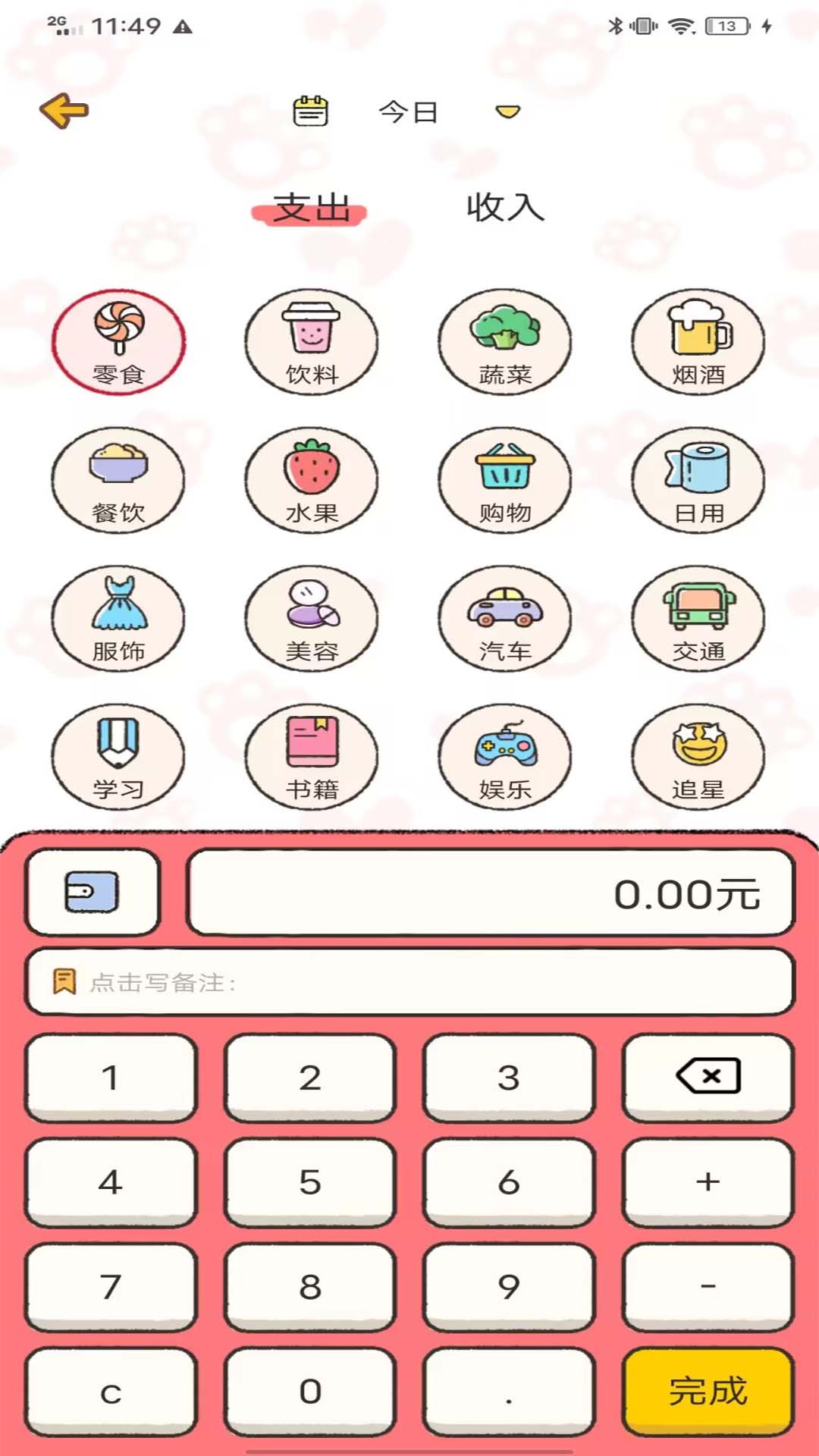Viewport: 819px width, 1456px height.
Task: Pick the 追星 celebrity chasing category
Action: (x=698, y=757)
